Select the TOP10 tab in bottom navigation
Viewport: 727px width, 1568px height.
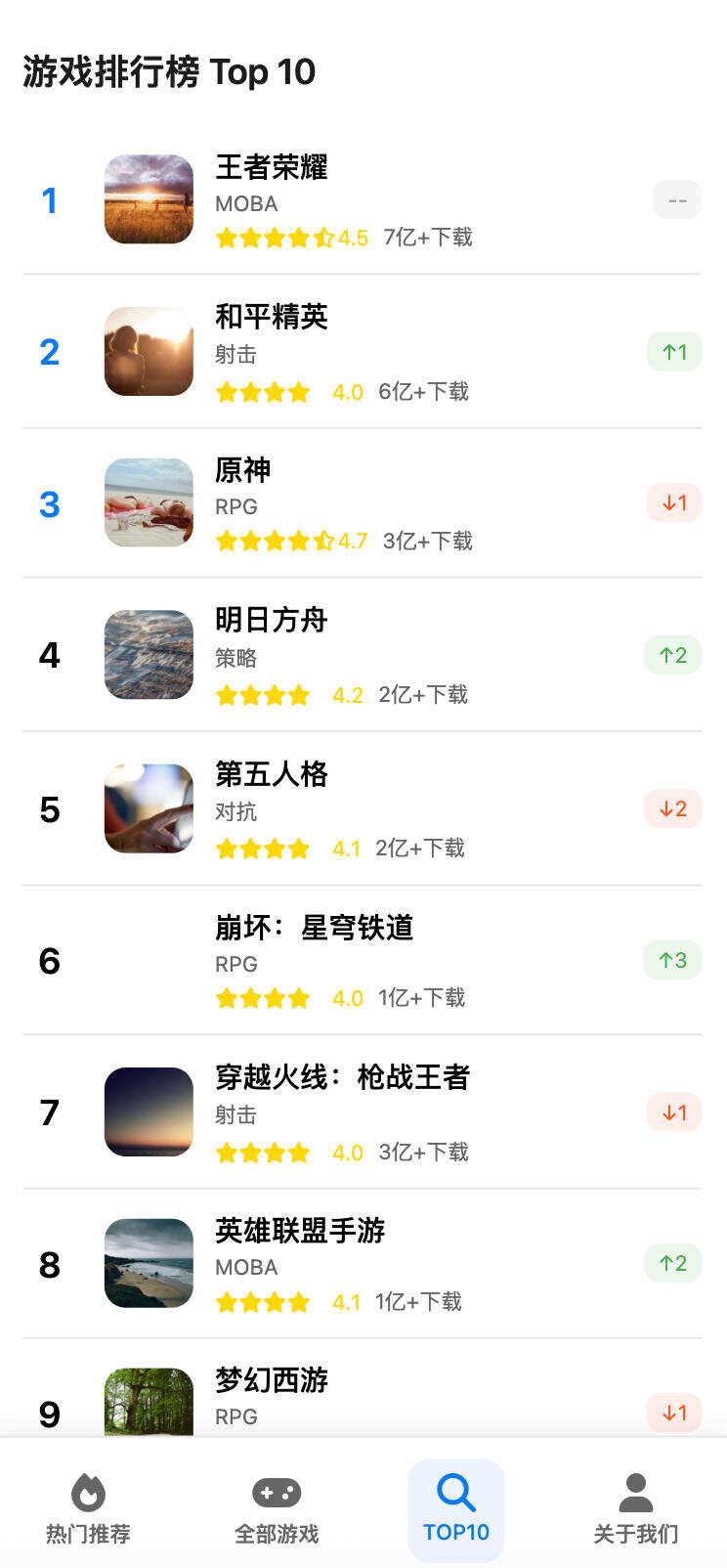pos(455,1509)
